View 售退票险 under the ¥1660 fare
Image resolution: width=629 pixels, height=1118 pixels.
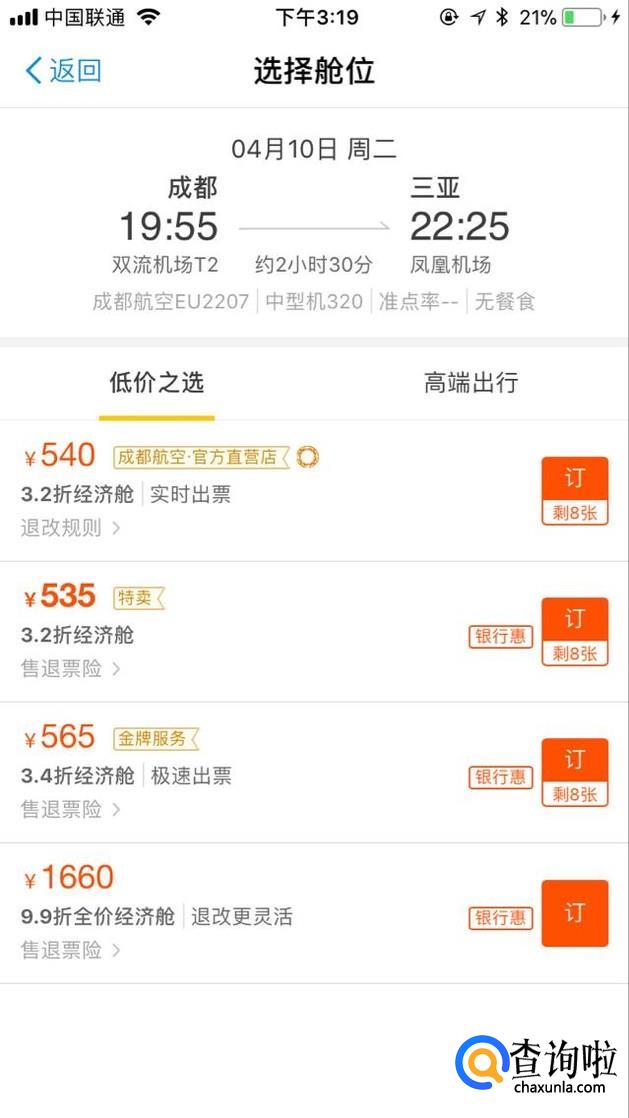pyautogui.click(x=70, y=950)
